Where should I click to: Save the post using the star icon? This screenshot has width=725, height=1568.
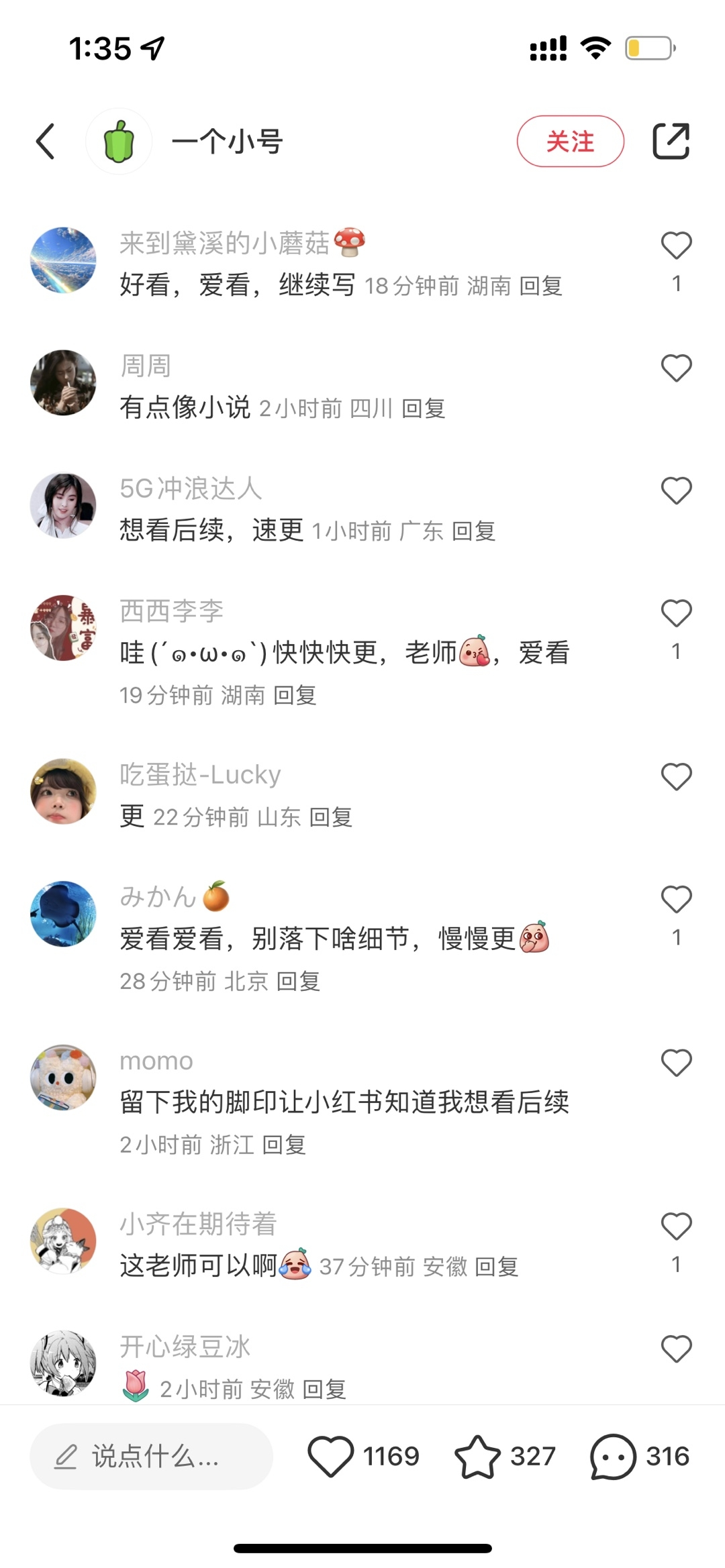(477, 1457)
